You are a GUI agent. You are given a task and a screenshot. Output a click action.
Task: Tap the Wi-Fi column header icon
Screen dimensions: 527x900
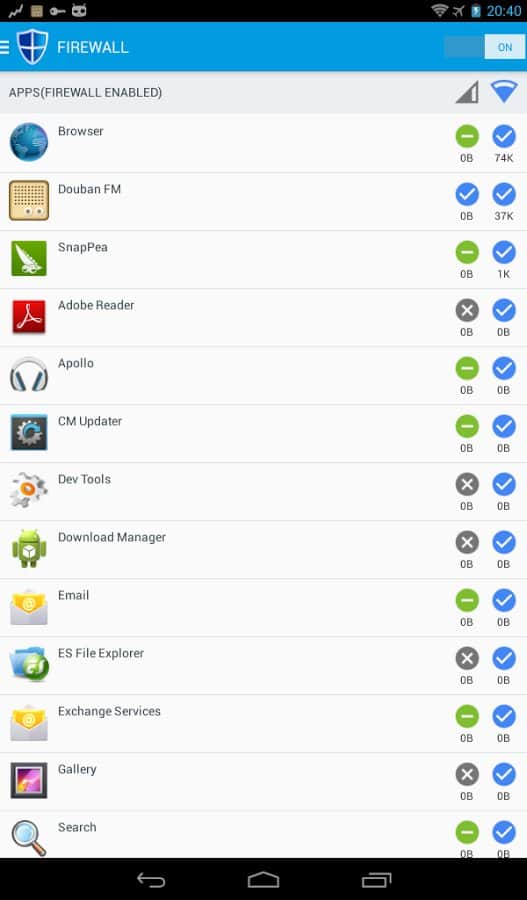click(x=504, y=92)
